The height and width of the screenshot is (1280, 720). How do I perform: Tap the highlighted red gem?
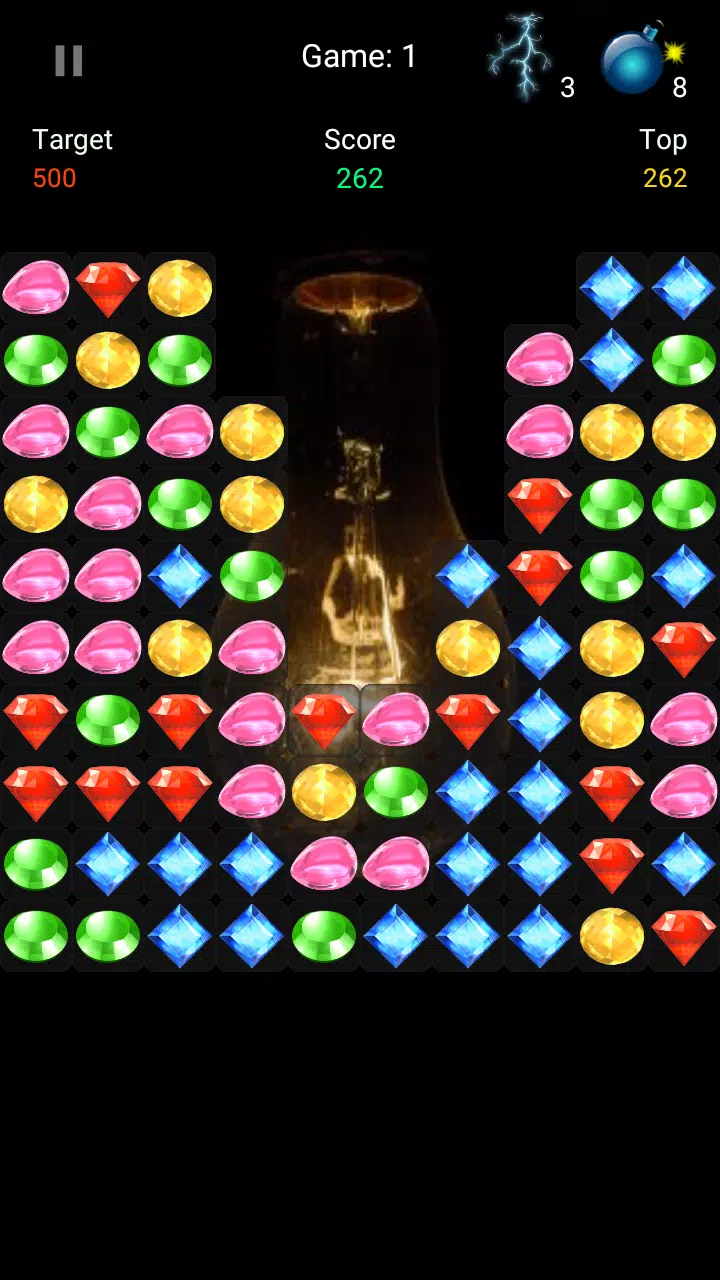pyautogui.click(x=324, y=719)
